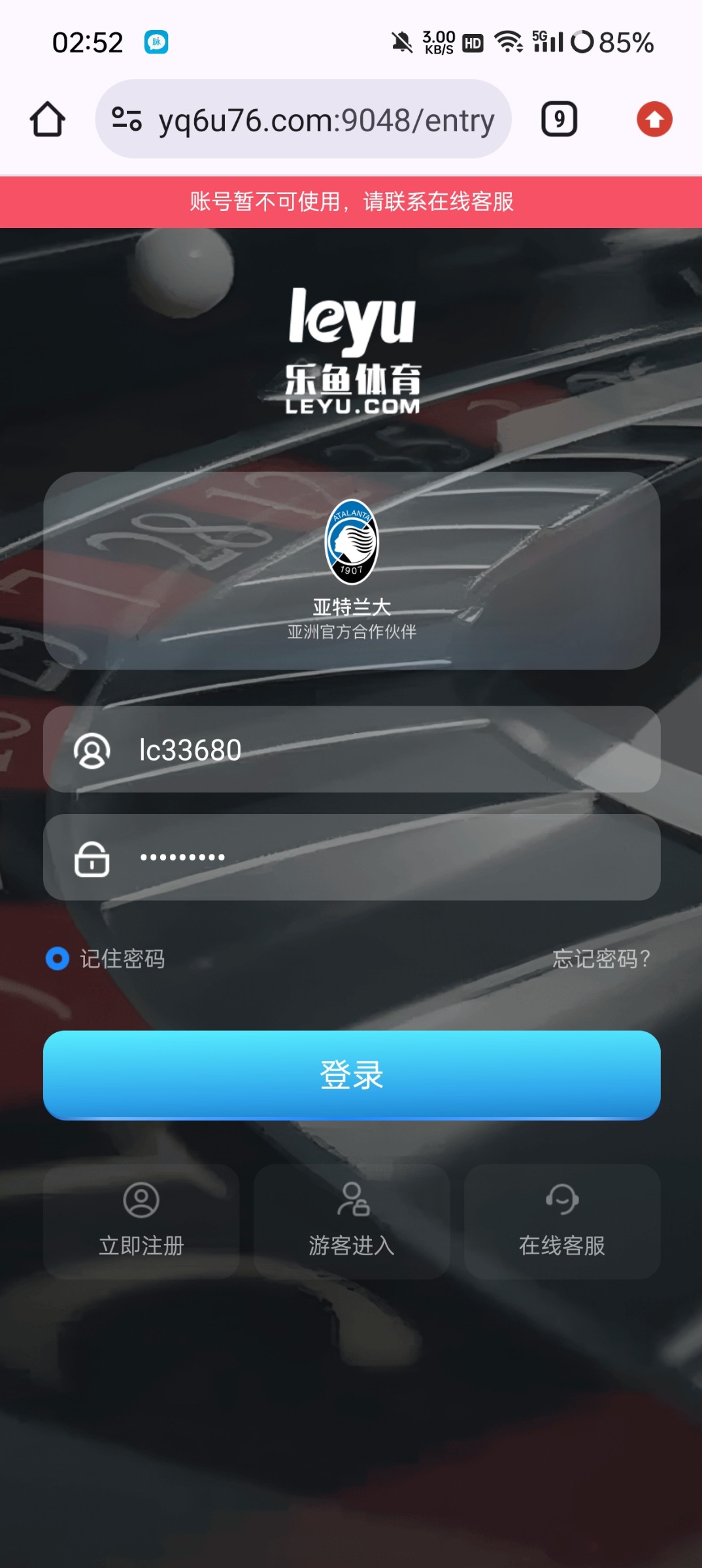The image size is (702, 1568).
Task: Open the site settings icon in address bar
Action: [x=127, y=120]
